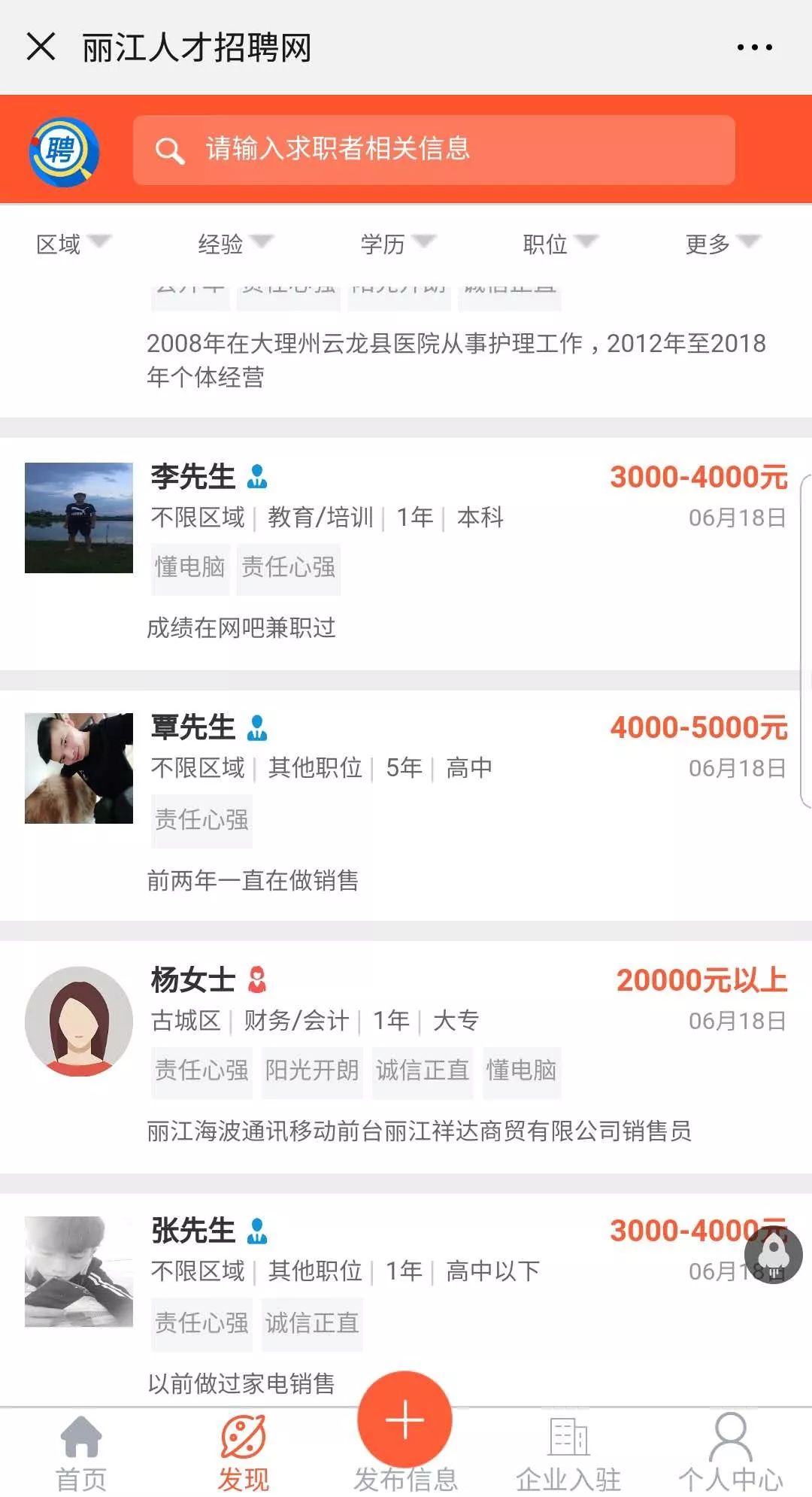Select the 懂电脑 tag under 李先生
The image size is (812, 1497).
(189, 569)
